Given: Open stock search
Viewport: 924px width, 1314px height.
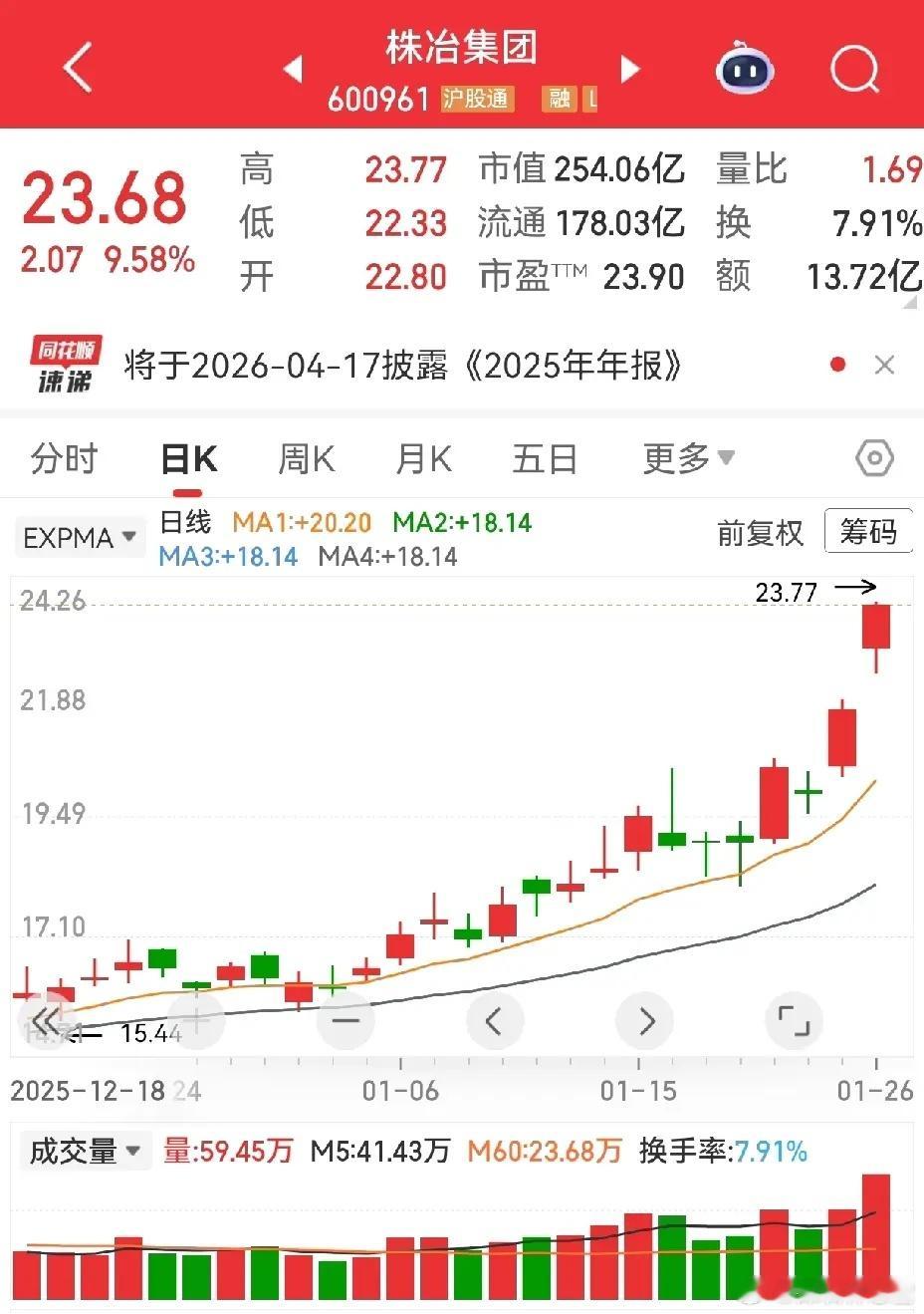Looking at the screenshot, I should 854,68.
